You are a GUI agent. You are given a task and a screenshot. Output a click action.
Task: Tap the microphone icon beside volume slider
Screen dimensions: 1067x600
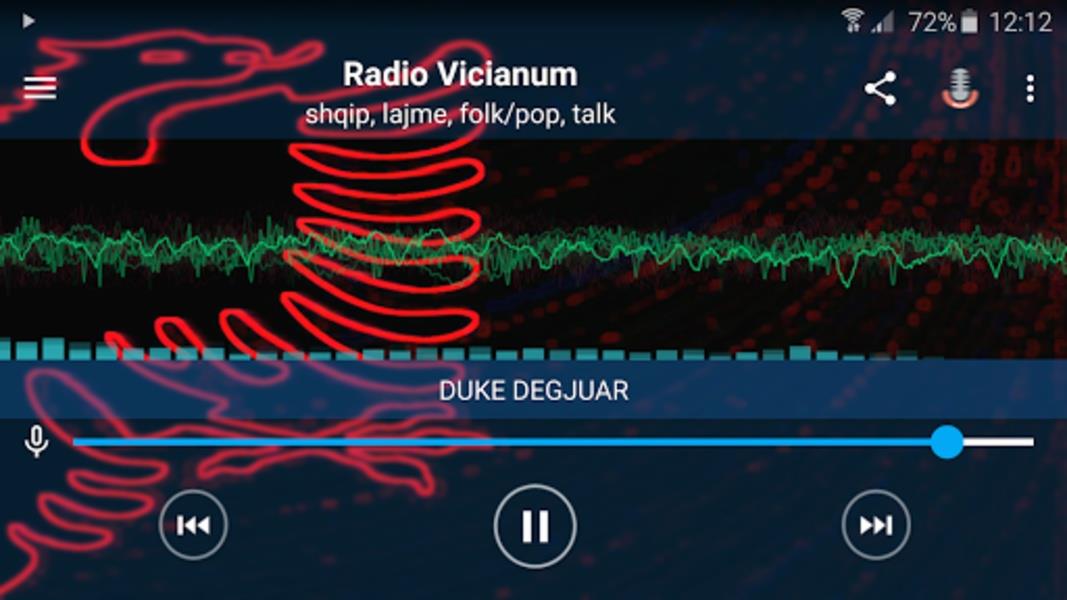[37, 442]
